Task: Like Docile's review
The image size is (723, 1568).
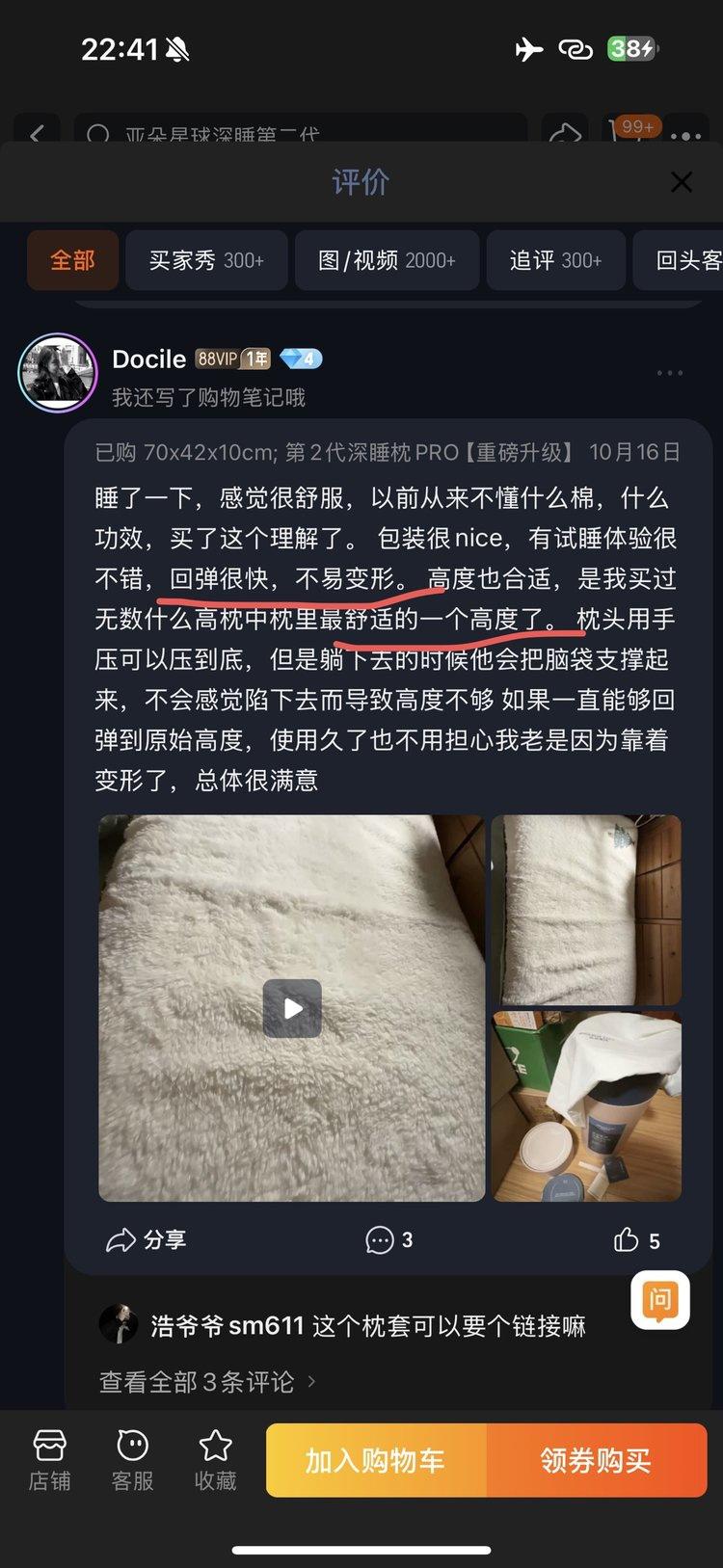Action: 636,1240
